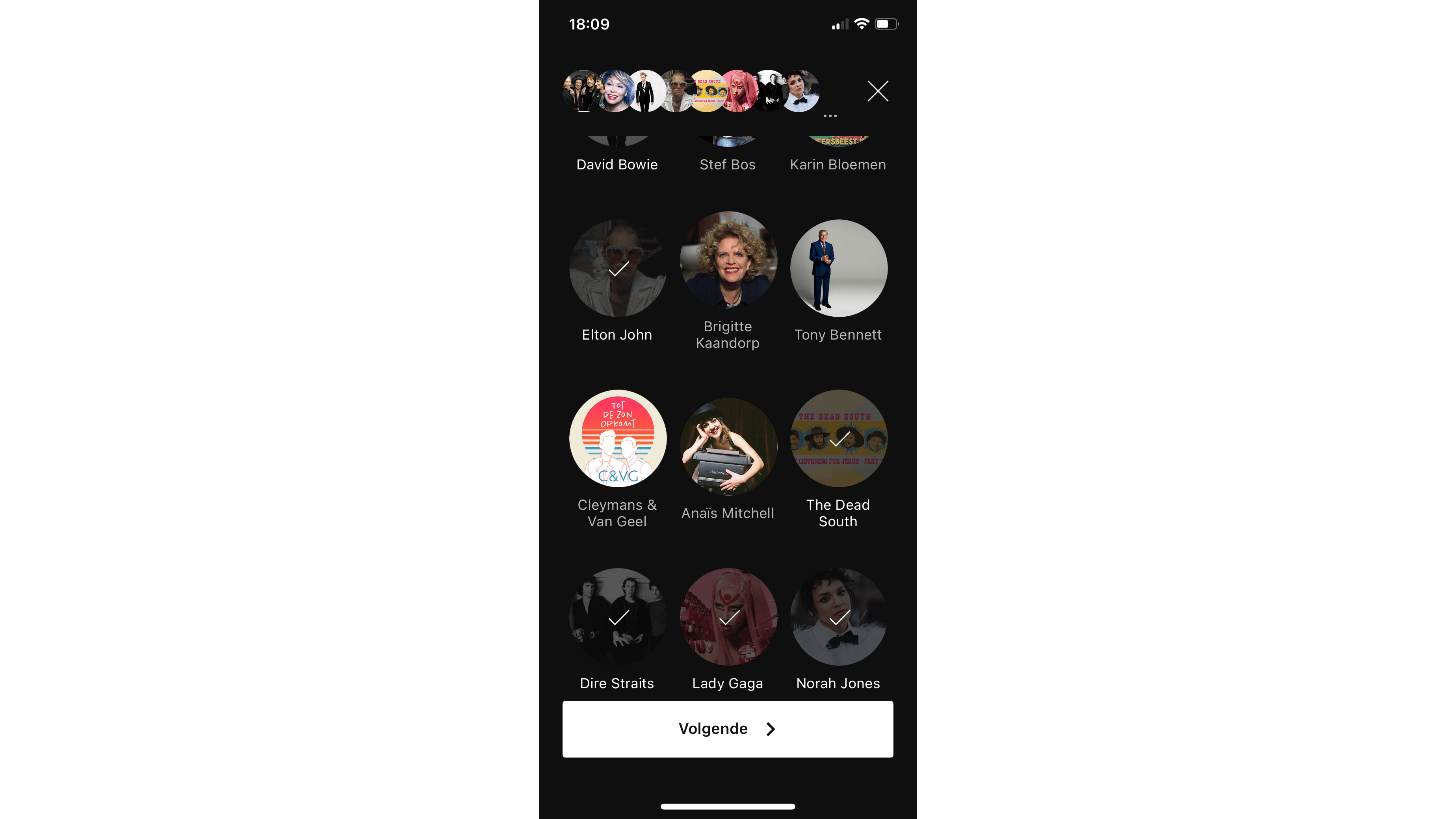Screen dimensions: 1456x819
Task: Remove Lady Gaga from selection
Action: click(728, 617)
